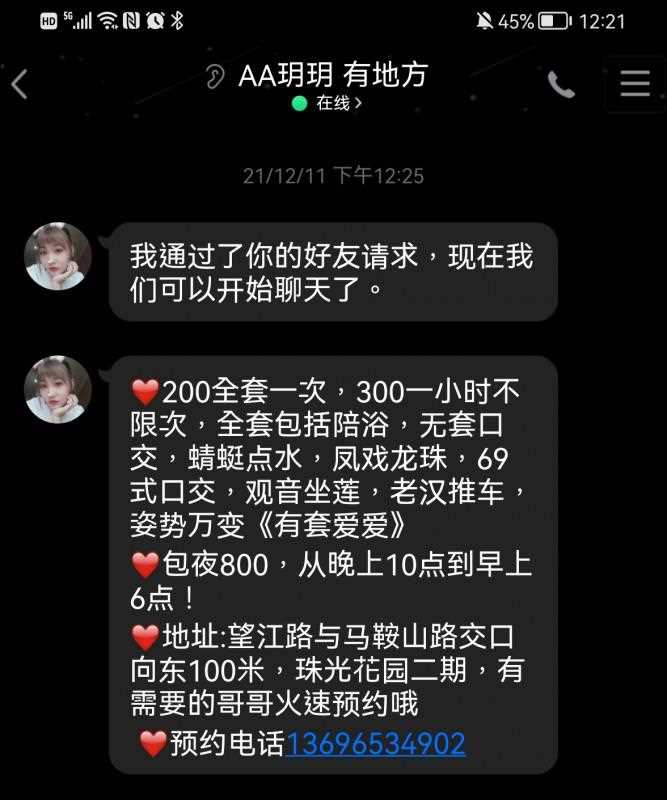
Task: Open the sender's avatar on the first message
Action: (x=58, y=256)
